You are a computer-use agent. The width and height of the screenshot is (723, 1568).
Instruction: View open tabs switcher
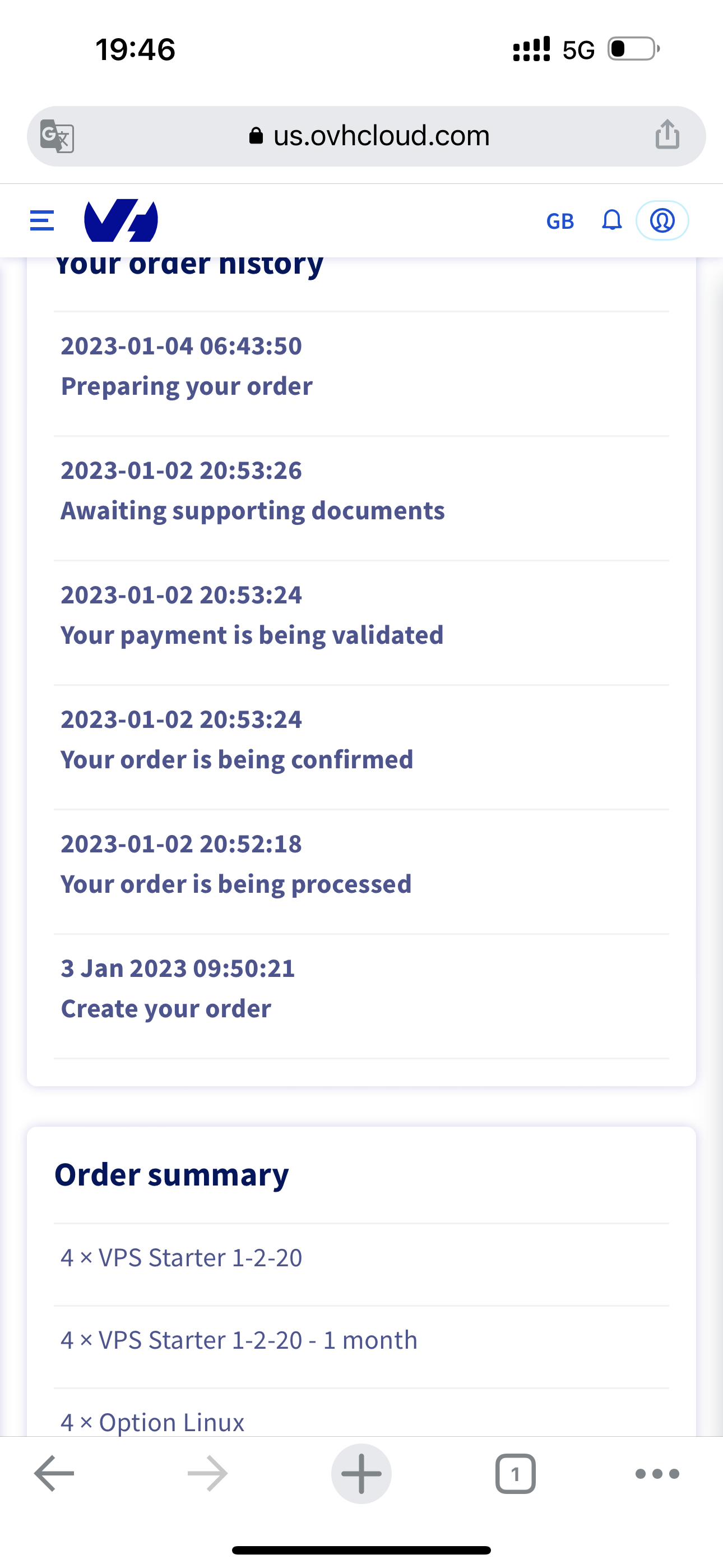pos(516,1474)
